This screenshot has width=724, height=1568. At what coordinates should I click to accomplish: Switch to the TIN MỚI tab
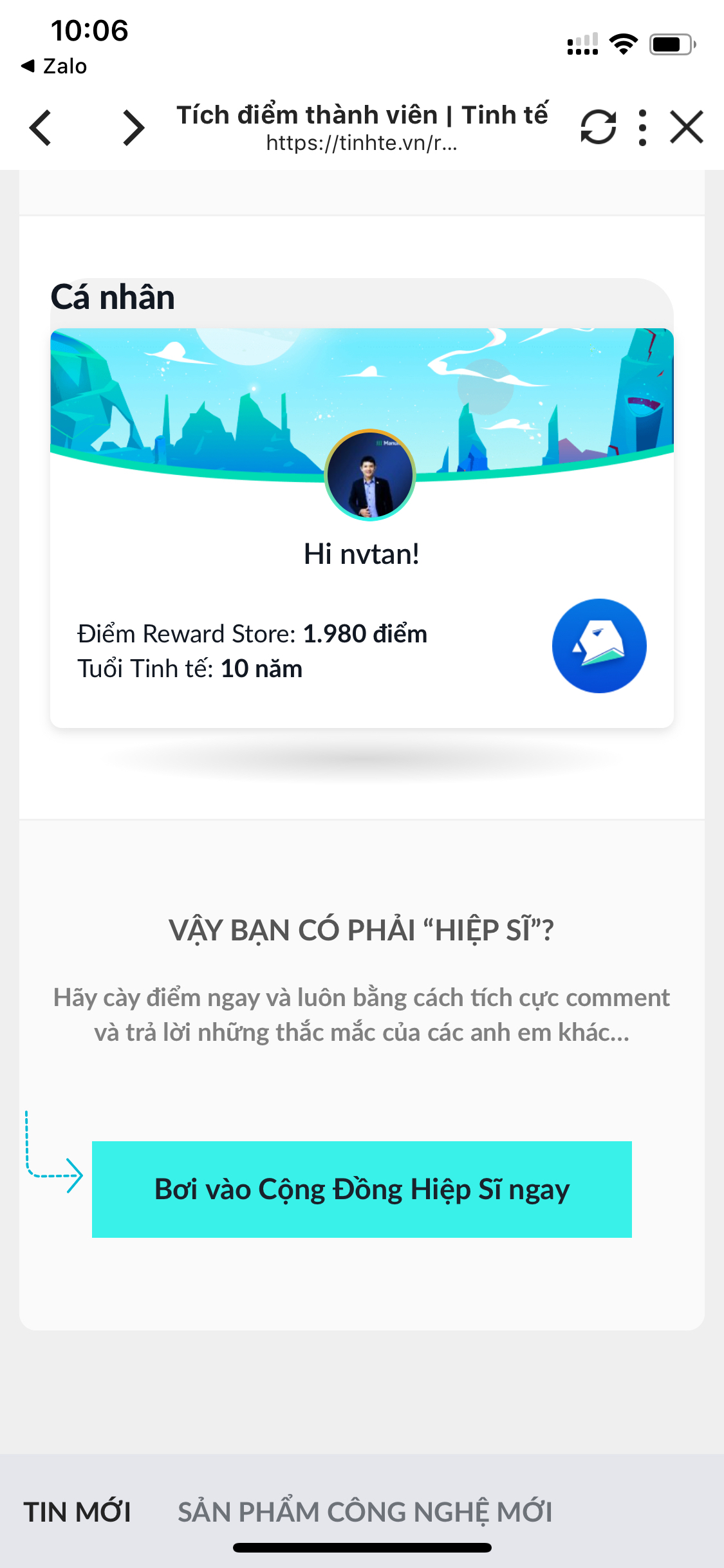77,1512
